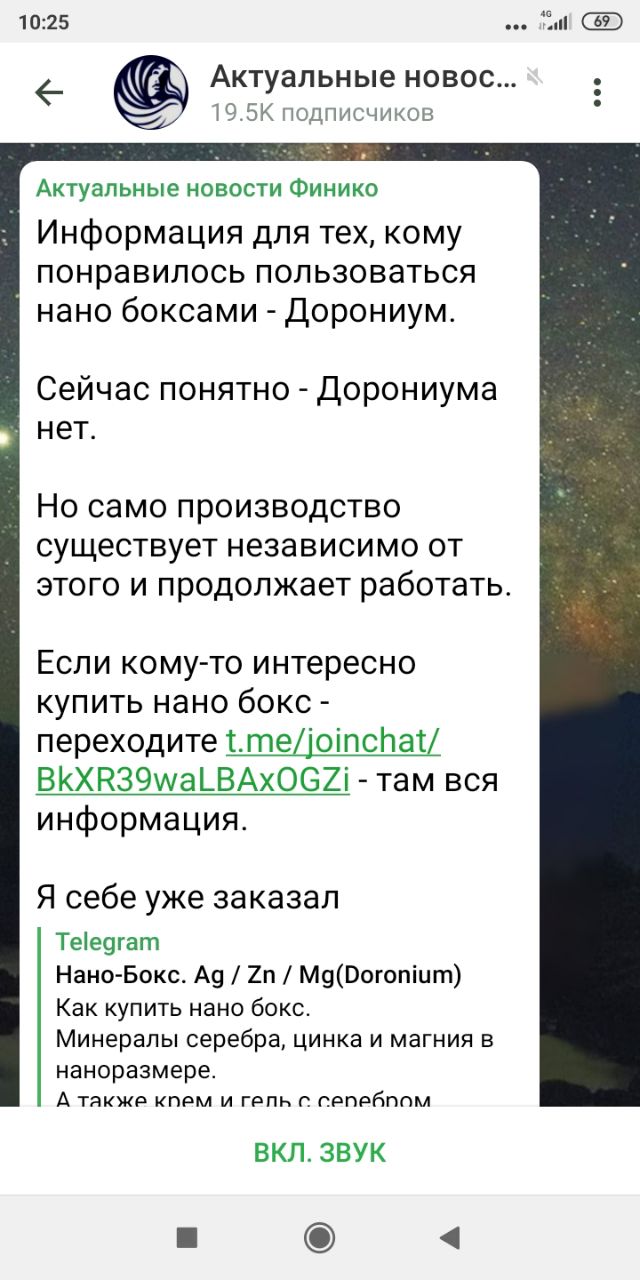Viewport: 640px width, 1280px height.
Task: Show recent apps with the square button
Action: [x=187, y=1238]
